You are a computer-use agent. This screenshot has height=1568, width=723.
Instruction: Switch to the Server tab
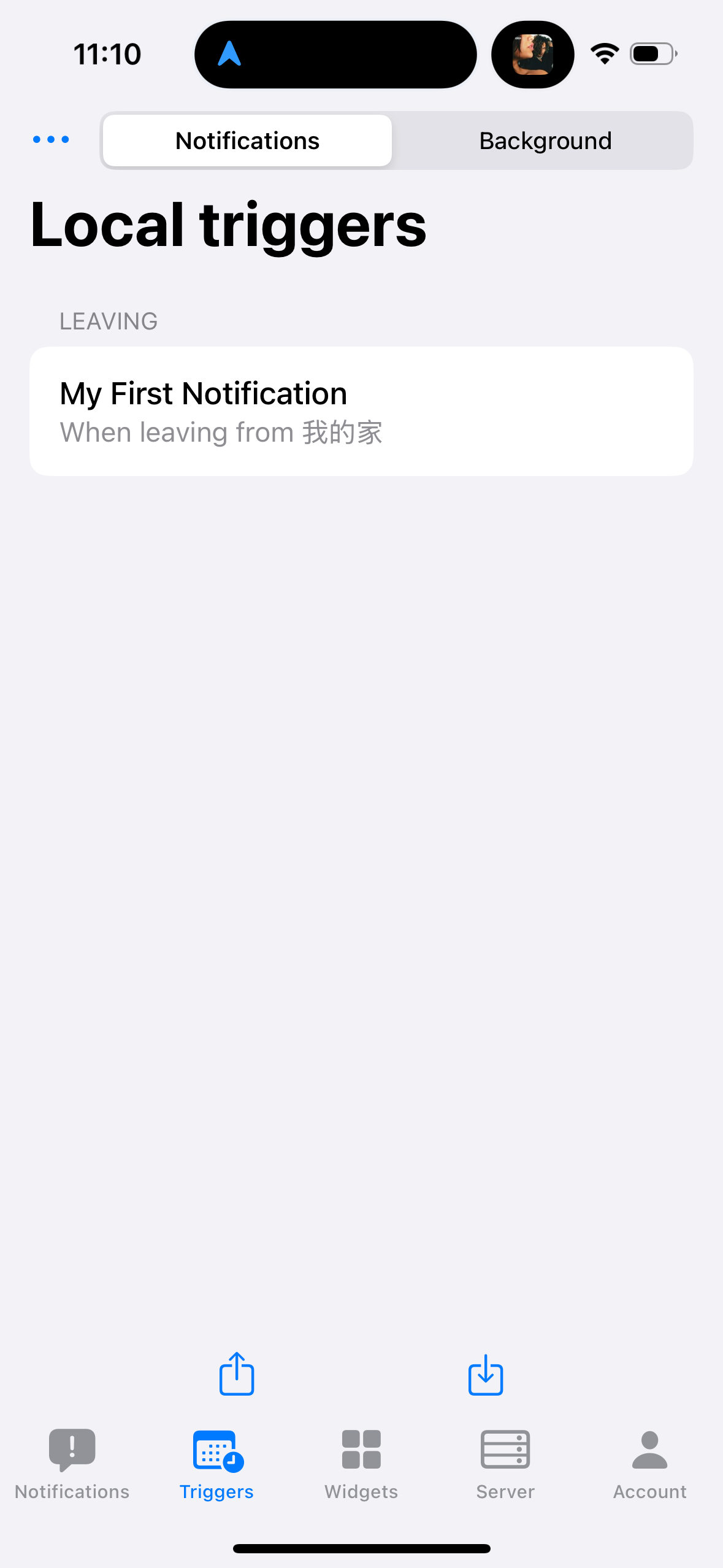[x=505, y=1462]
